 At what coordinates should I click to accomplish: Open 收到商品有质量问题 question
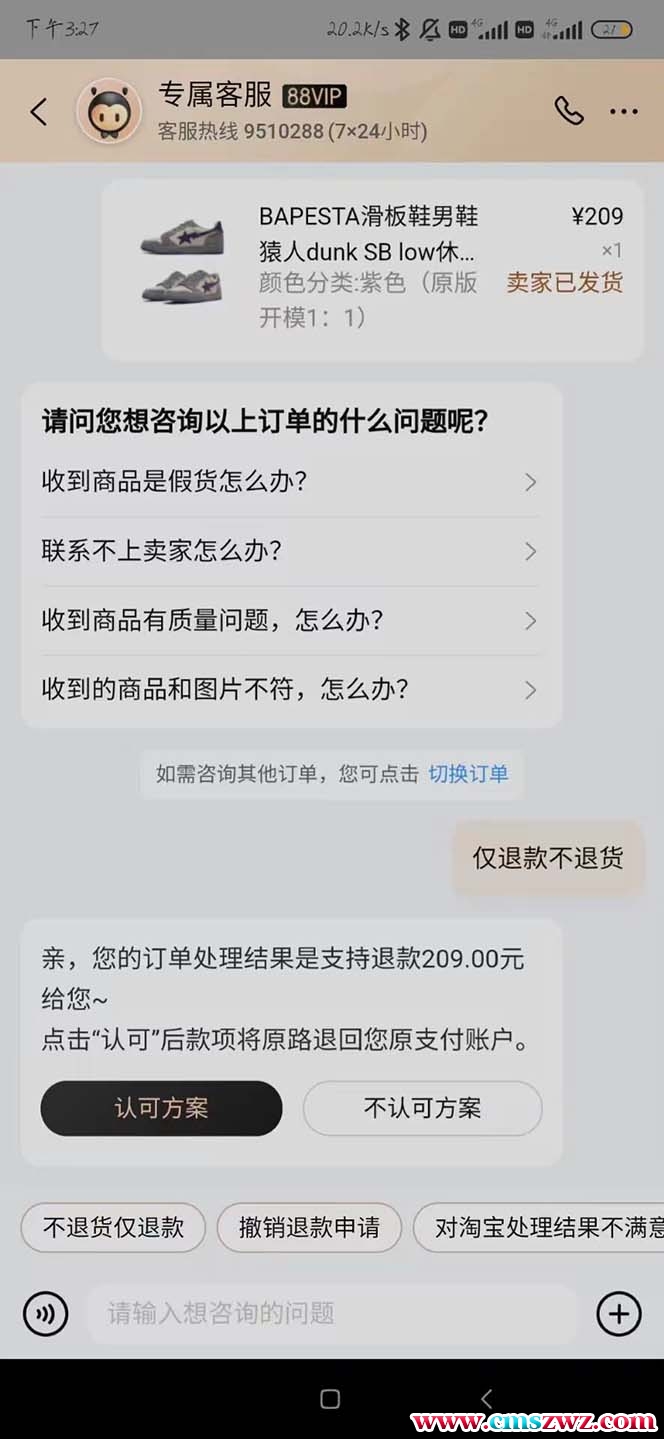pos(290,620)
